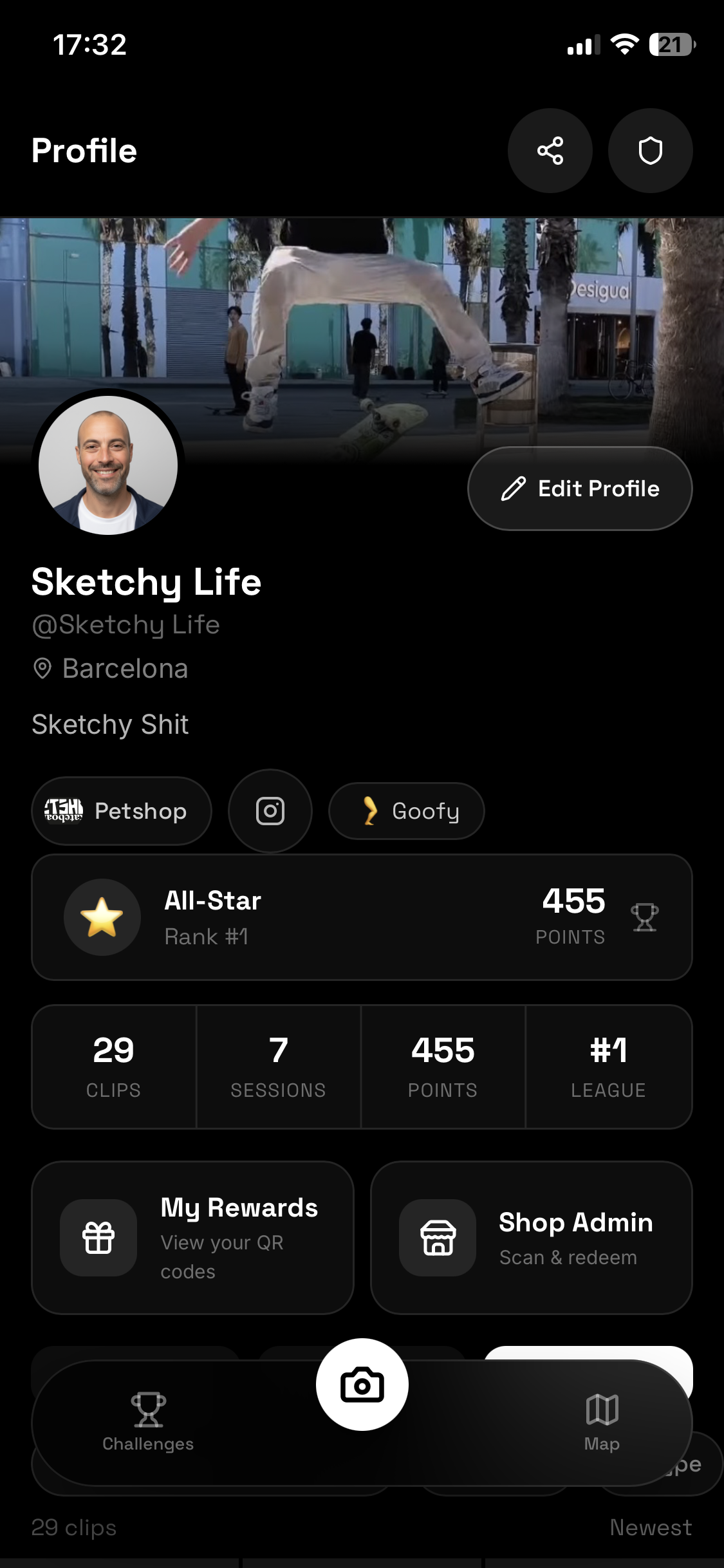Open the Instagram link icon
Image resolution: width=724 pixels, height=1568 pixels.
pyautogui.click(x=270, y=811)
